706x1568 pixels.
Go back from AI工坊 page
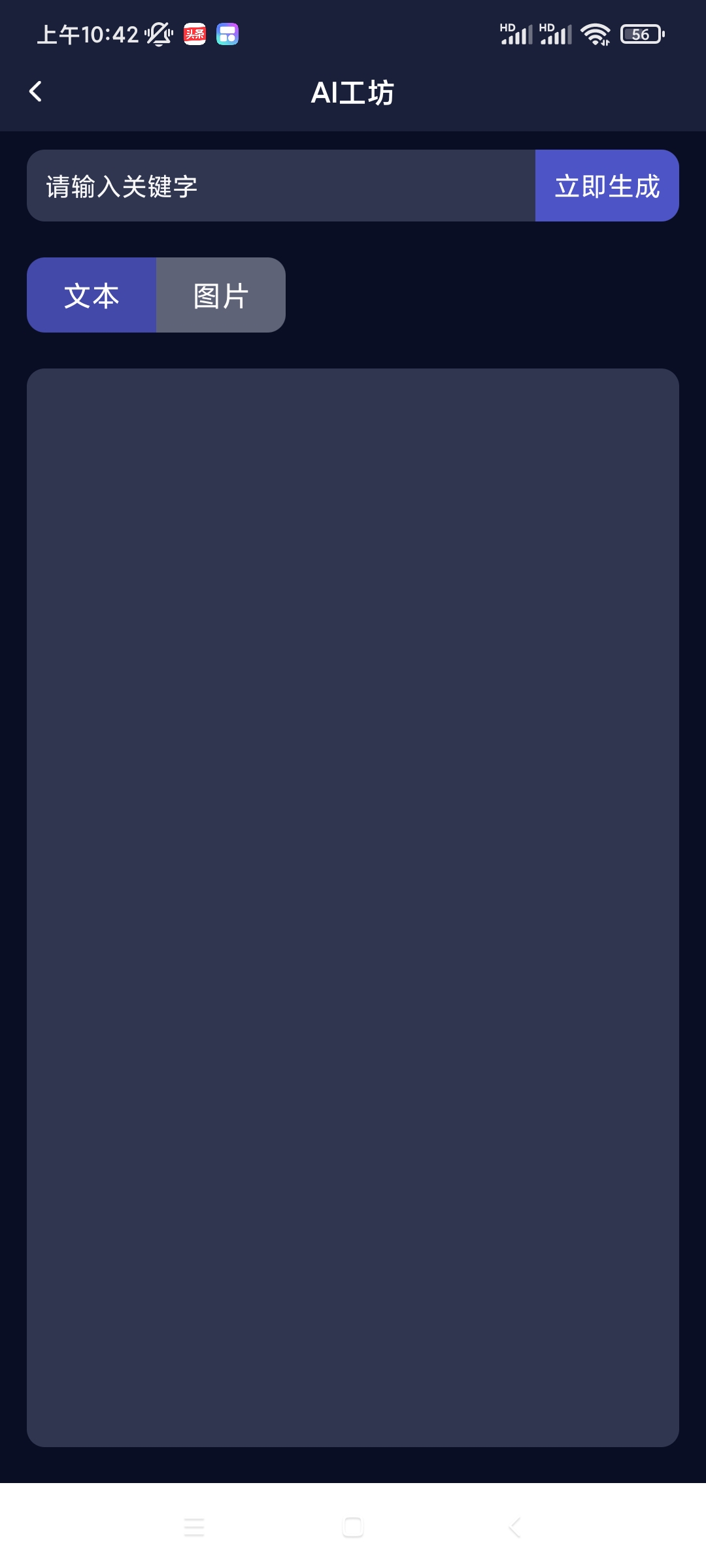[x=36, y=91]
